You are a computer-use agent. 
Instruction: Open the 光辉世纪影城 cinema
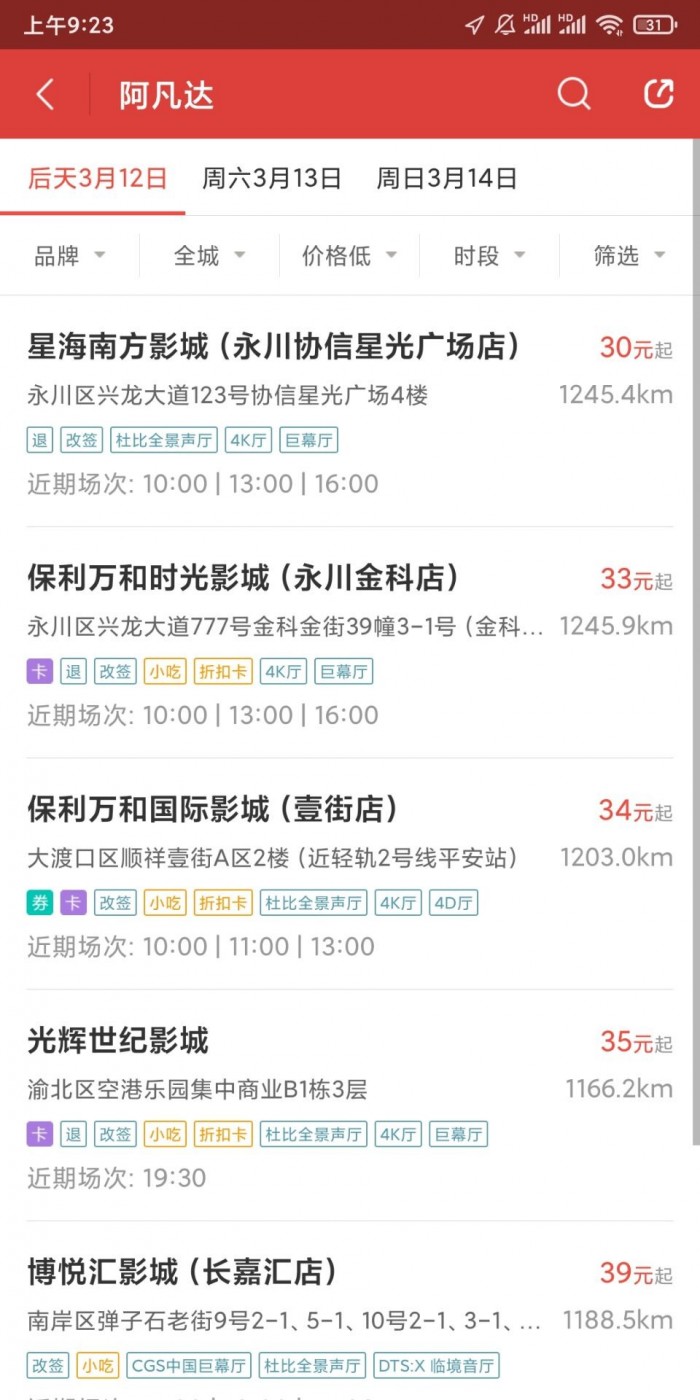pyautogui.click(x=118, y=1041)
